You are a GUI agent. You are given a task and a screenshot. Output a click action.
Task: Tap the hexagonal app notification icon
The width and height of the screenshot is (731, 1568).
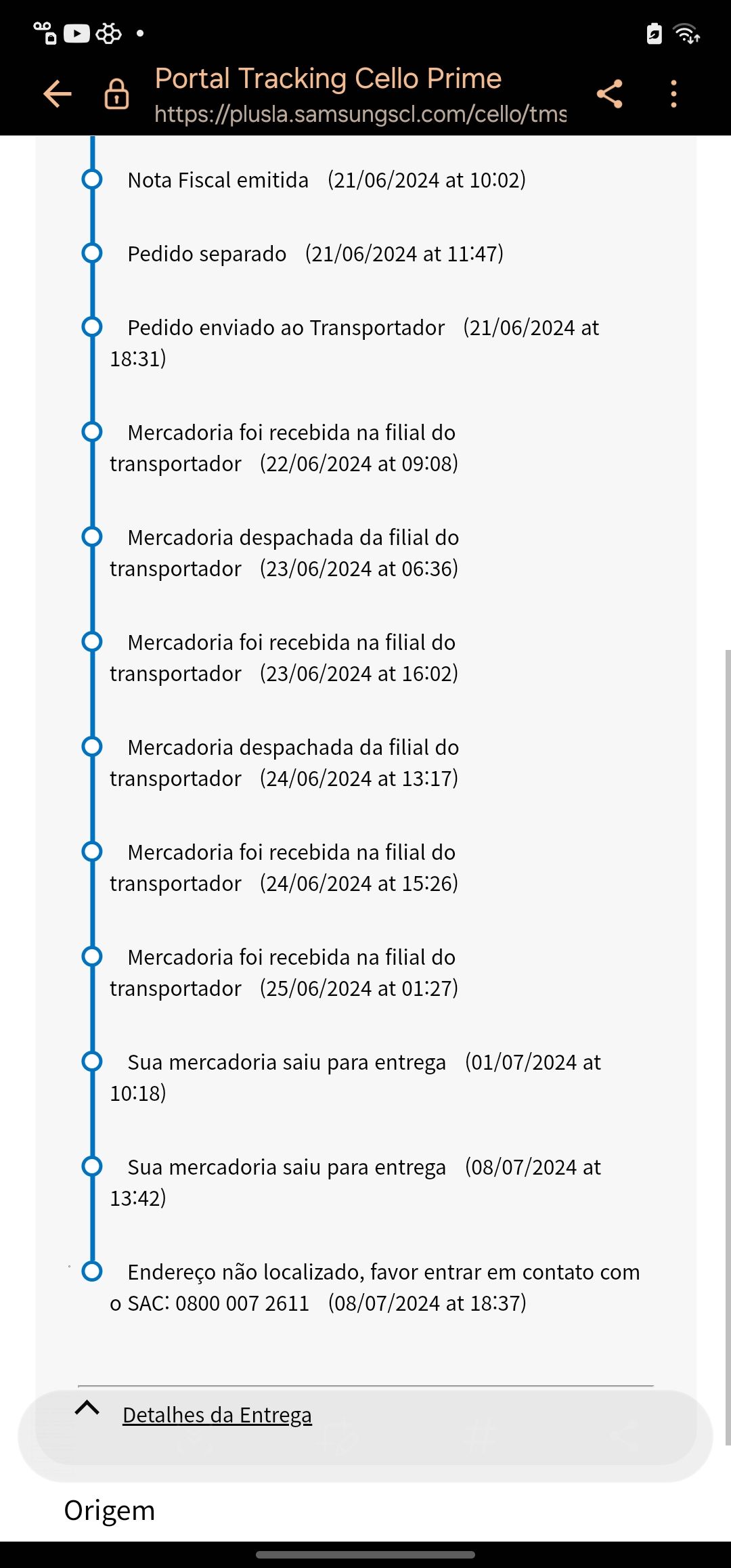click(x=108, y=32)
